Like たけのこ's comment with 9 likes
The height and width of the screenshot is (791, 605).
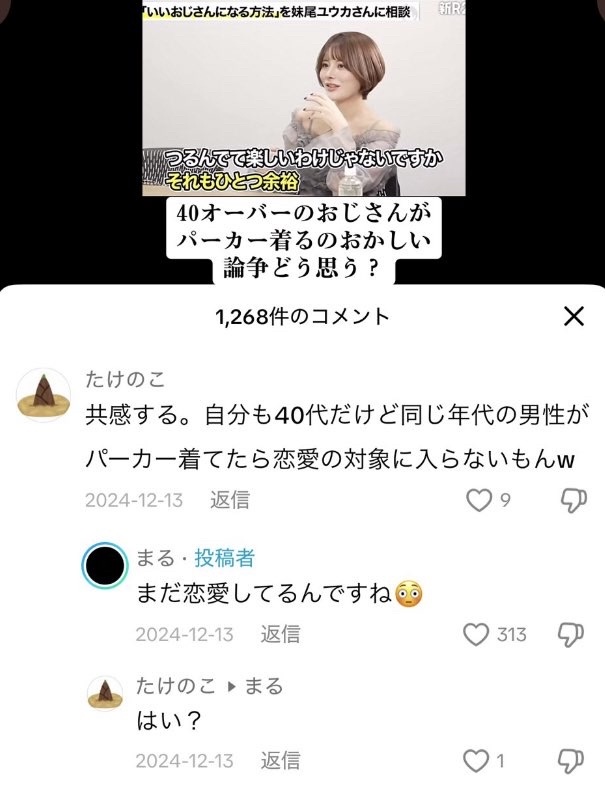(x=481, y=500)
